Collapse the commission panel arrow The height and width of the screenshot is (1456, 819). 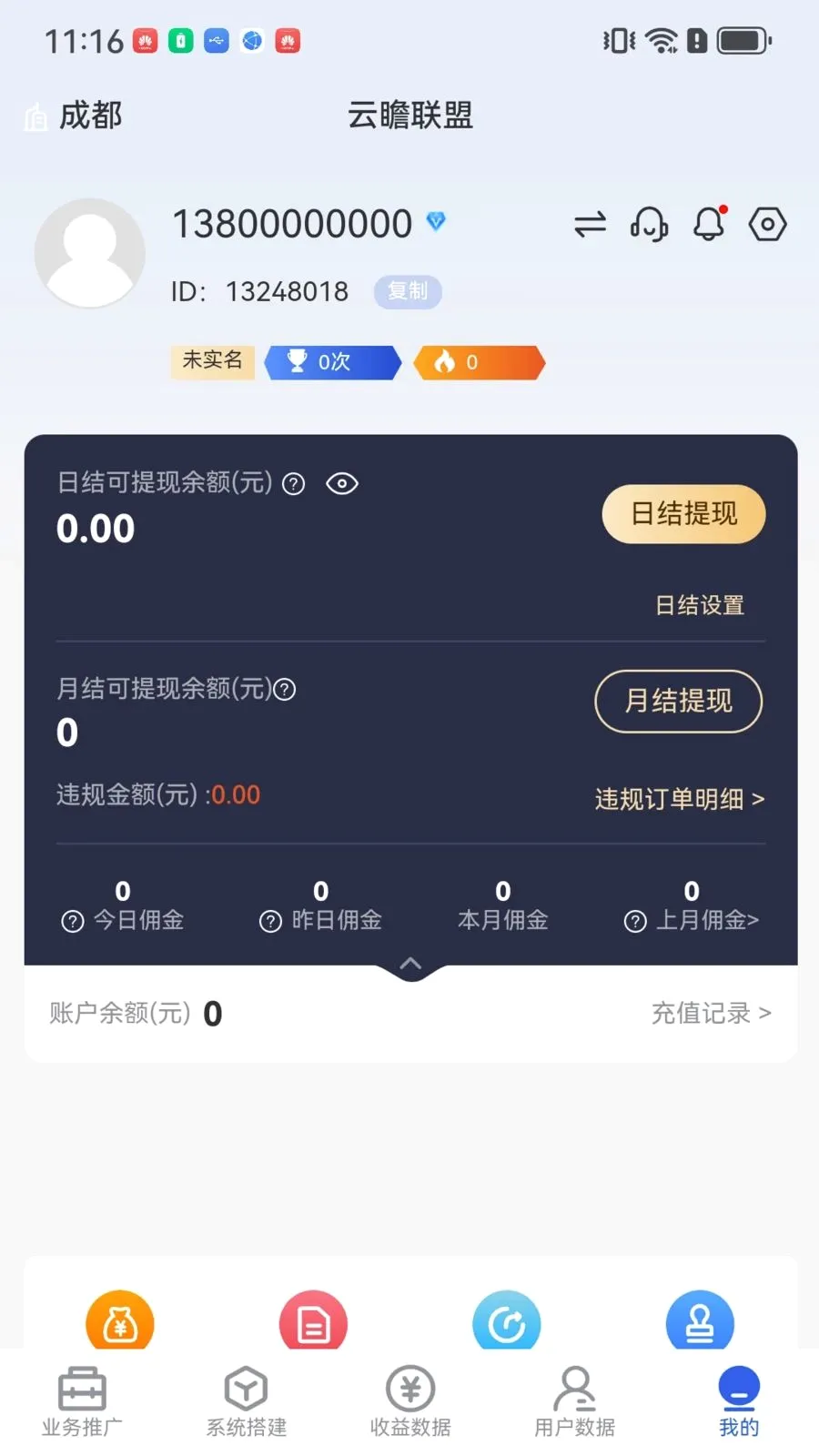point(410,964)
